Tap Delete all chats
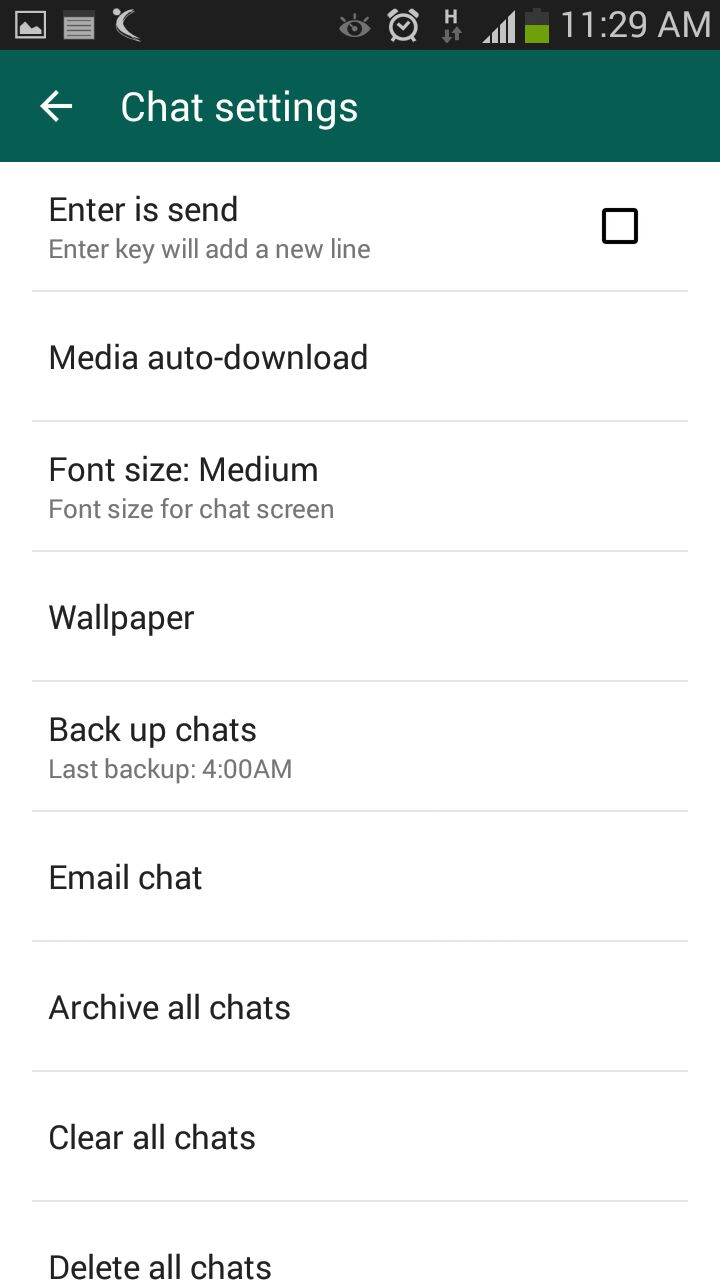 tap(160, 1262)
